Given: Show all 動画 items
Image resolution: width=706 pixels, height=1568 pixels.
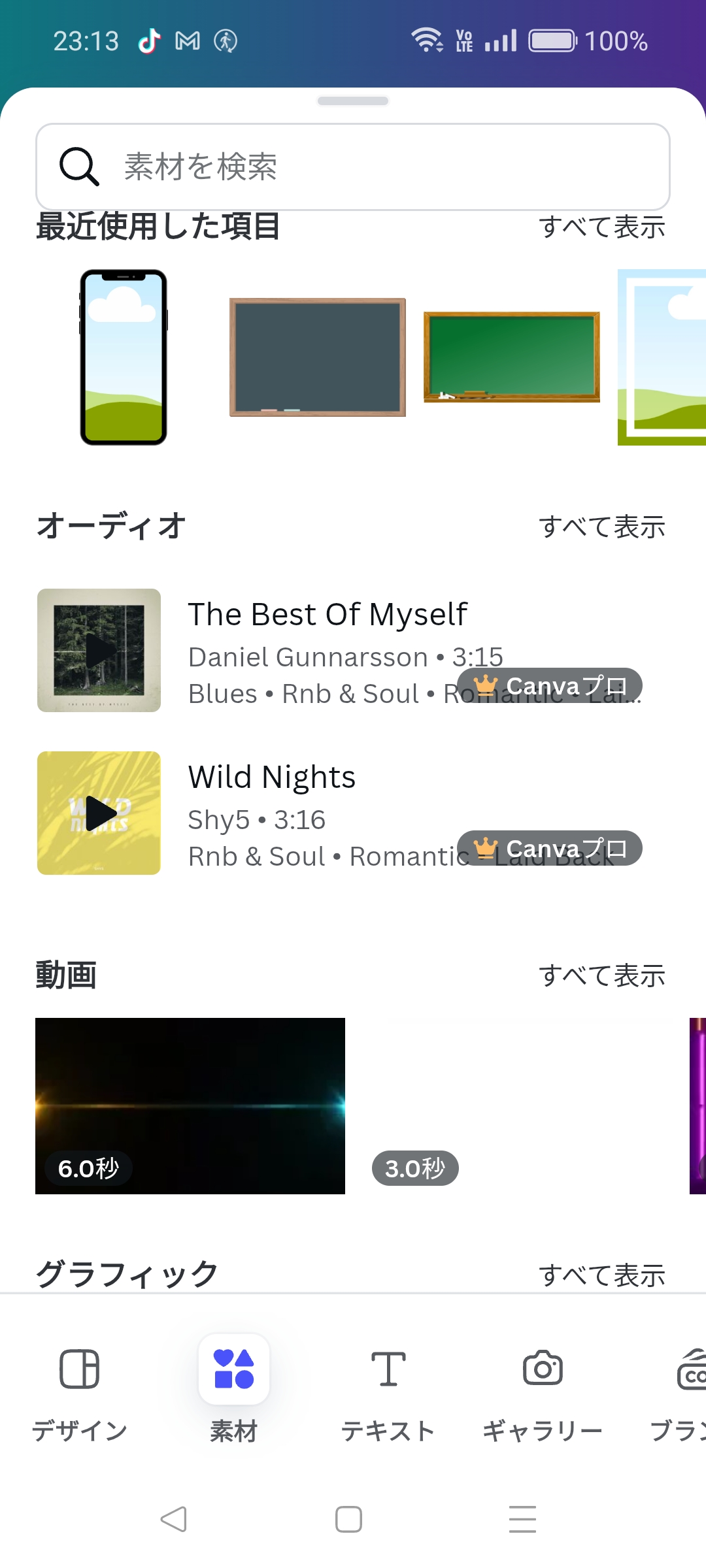Looking at the screenshot, I should click(x=601, y=975).
